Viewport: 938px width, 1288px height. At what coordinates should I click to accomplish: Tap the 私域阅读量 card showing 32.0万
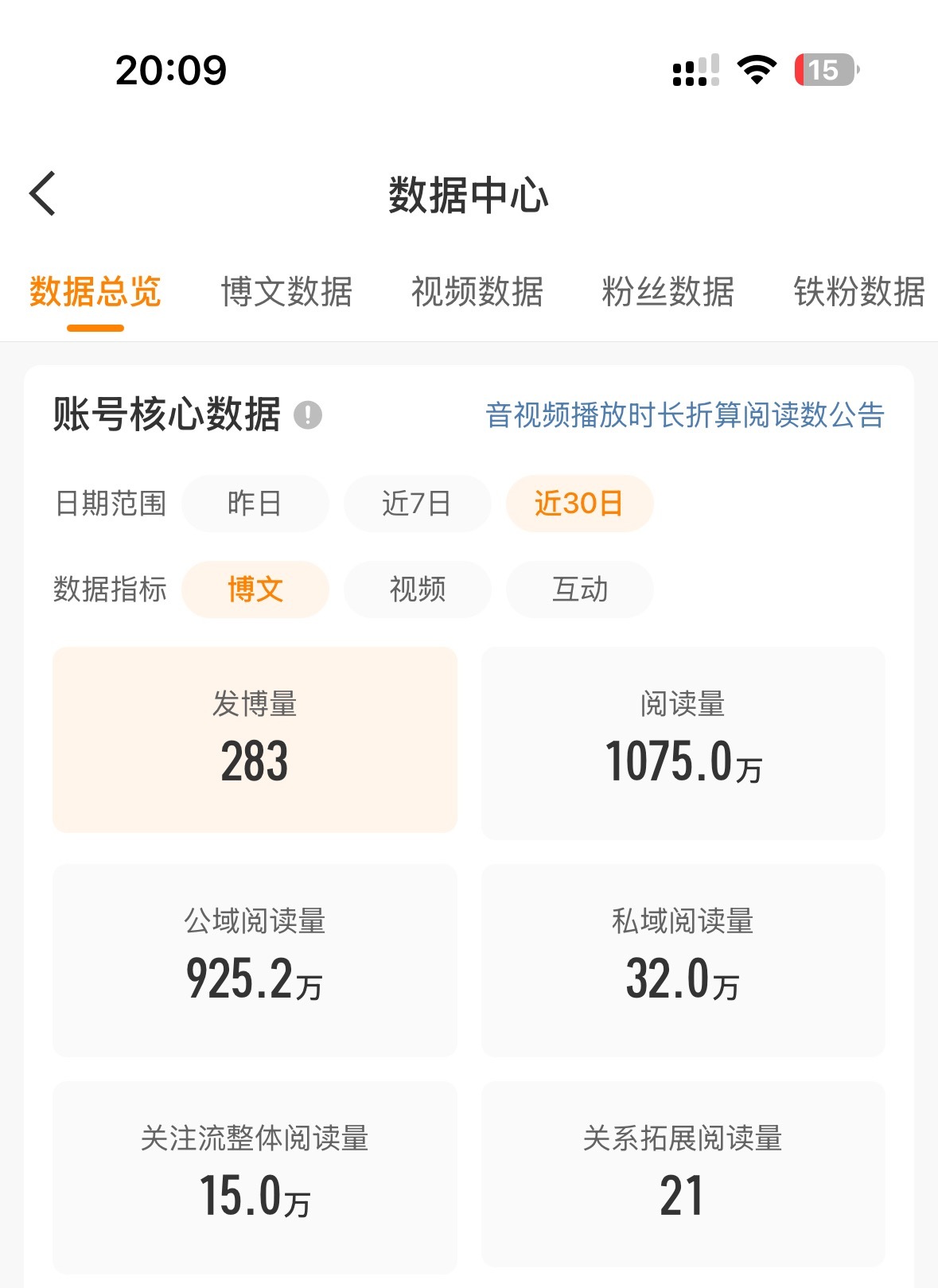tap(683, 958)
